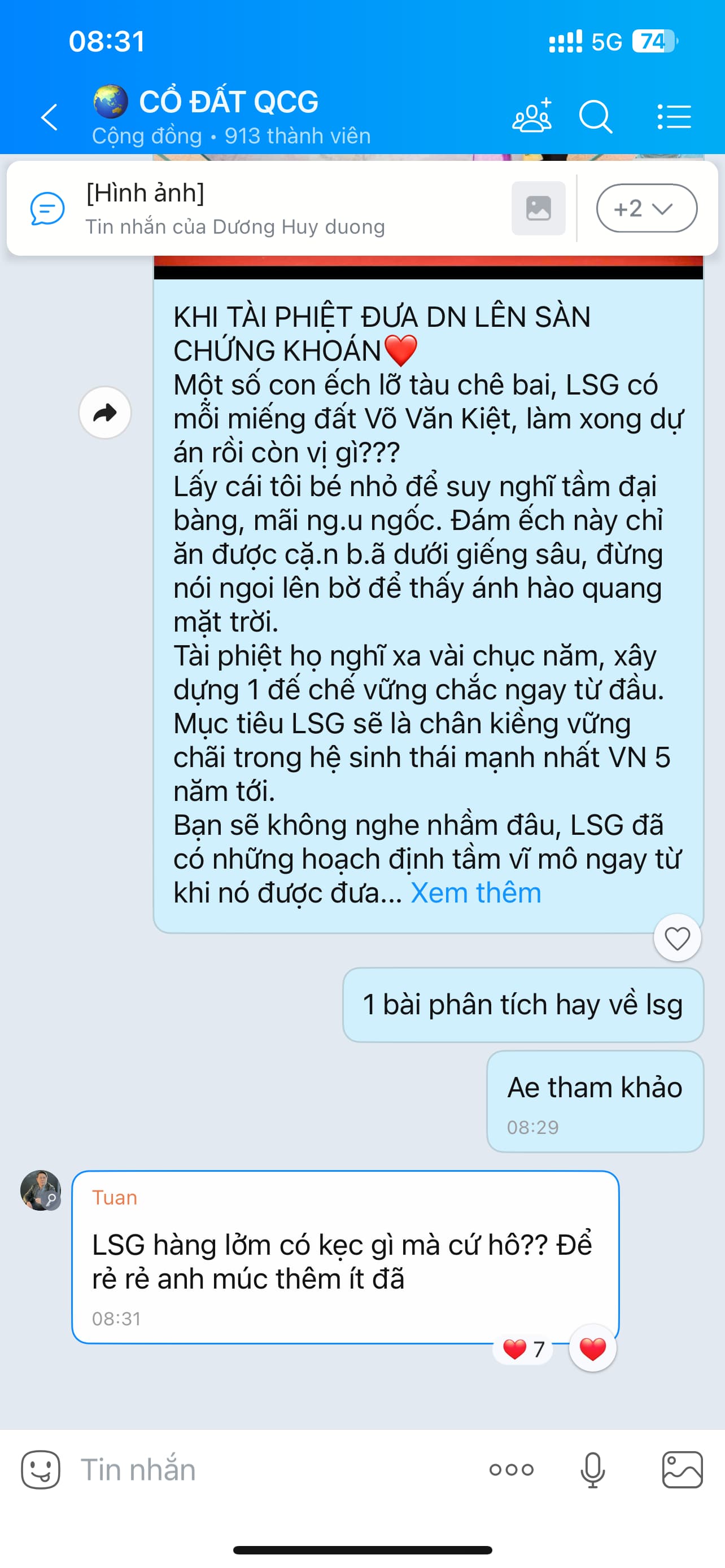Expand the +2 pinned messages dropdown
The image size is (725, 1568).
pyautogui.click(x=646, y=208)
